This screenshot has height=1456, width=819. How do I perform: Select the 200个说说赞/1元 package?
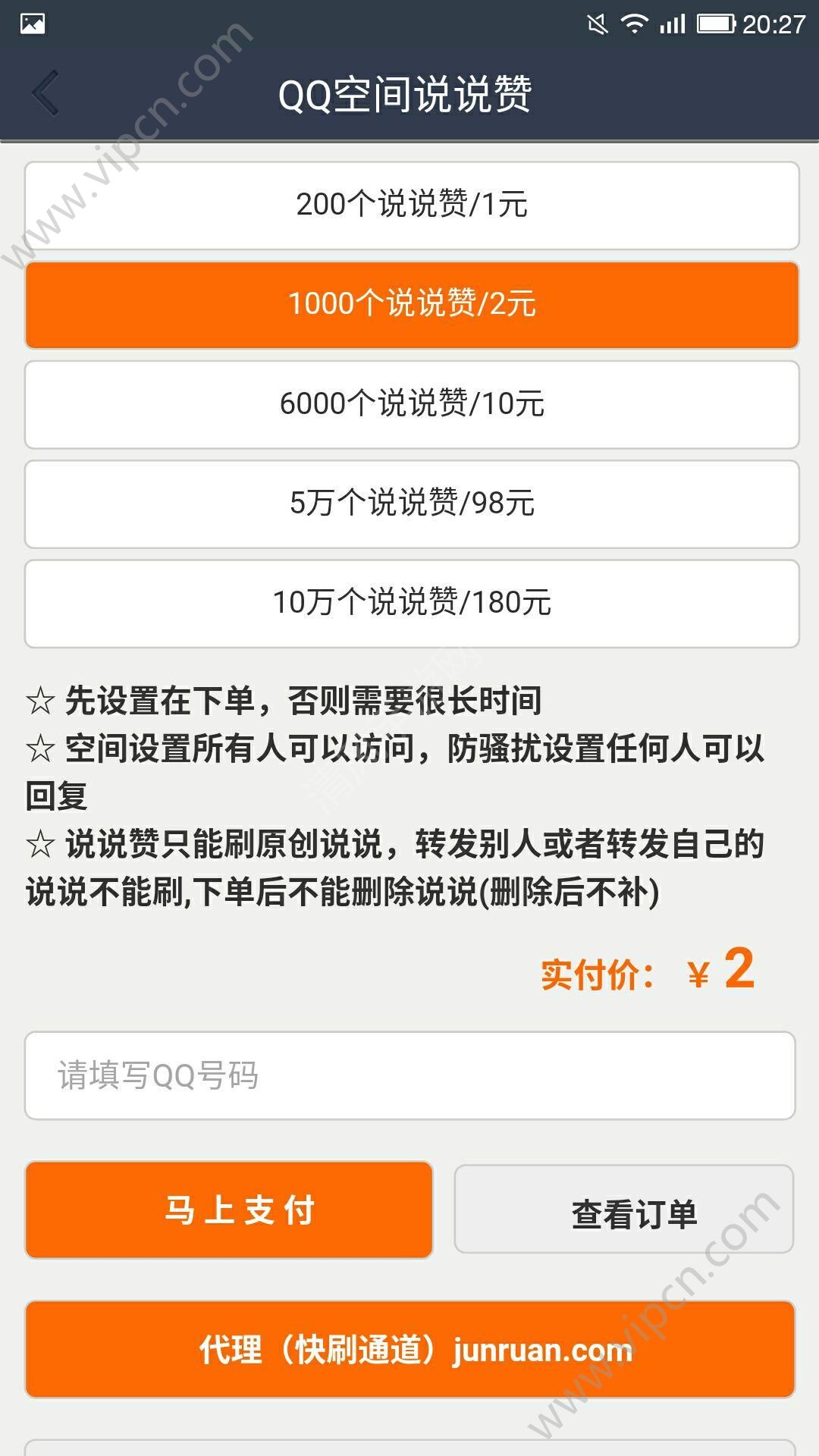pos(412,205)
